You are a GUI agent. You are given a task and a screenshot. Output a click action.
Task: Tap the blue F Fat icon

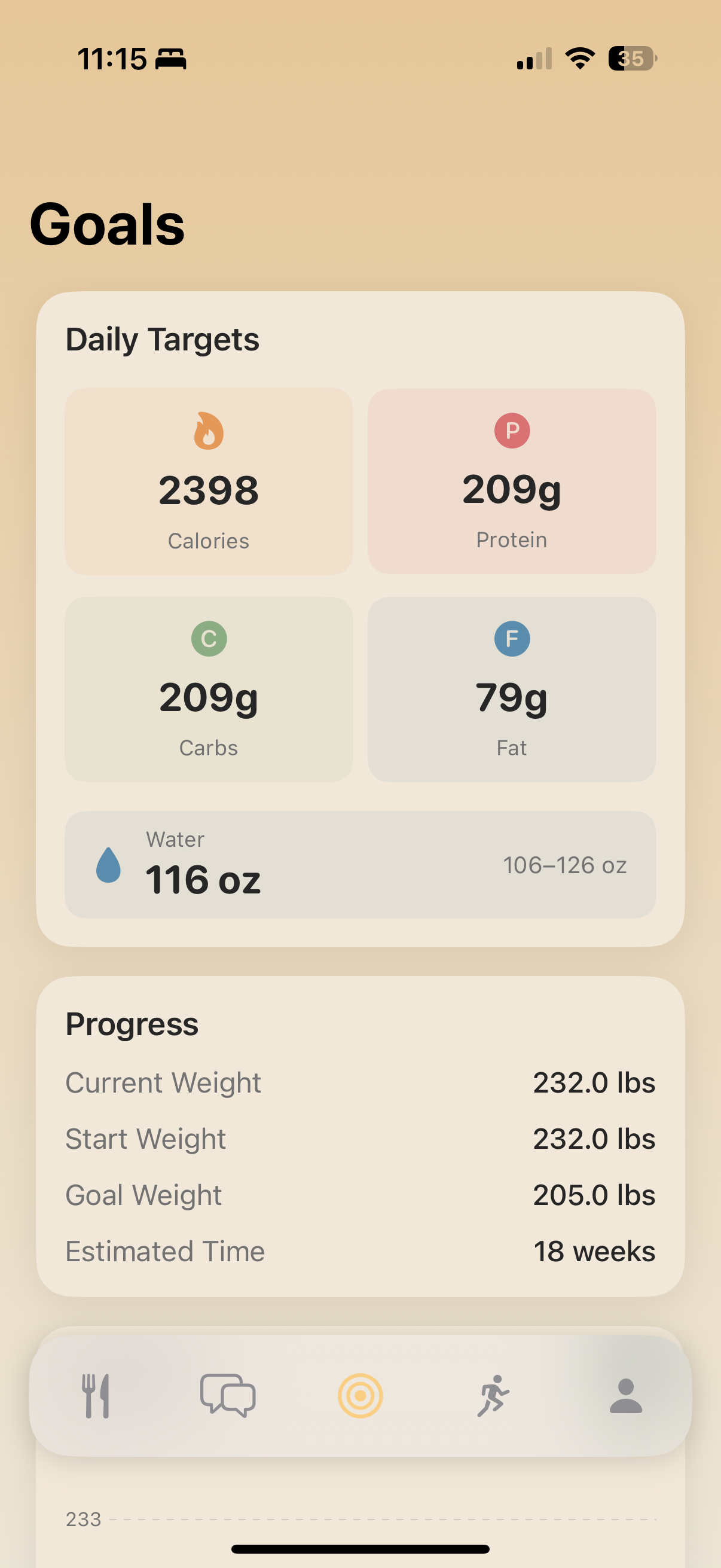pyautogui.click(x=512, y=639)
